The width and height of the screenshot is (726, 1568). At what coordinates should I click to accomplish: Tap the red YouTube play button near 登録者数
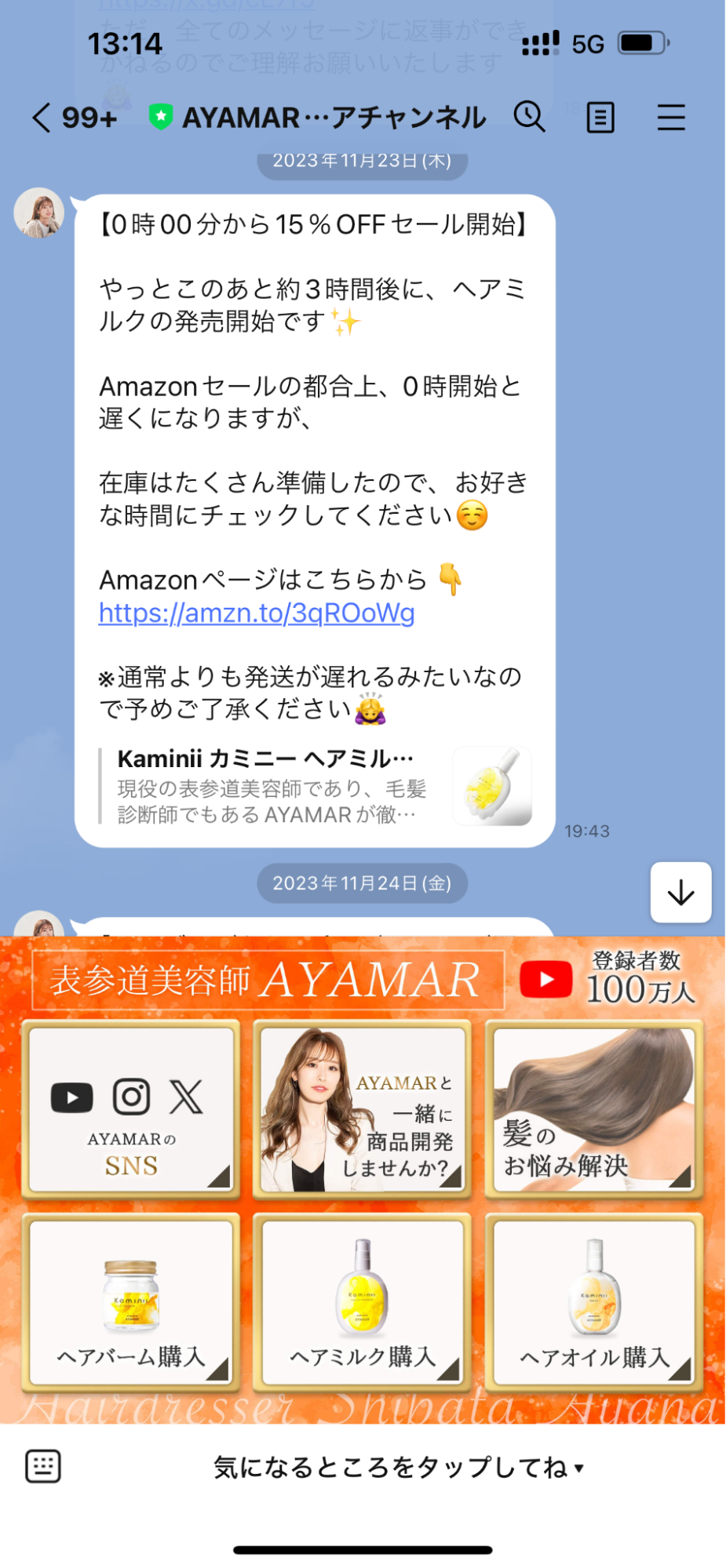tap(546, 980)
